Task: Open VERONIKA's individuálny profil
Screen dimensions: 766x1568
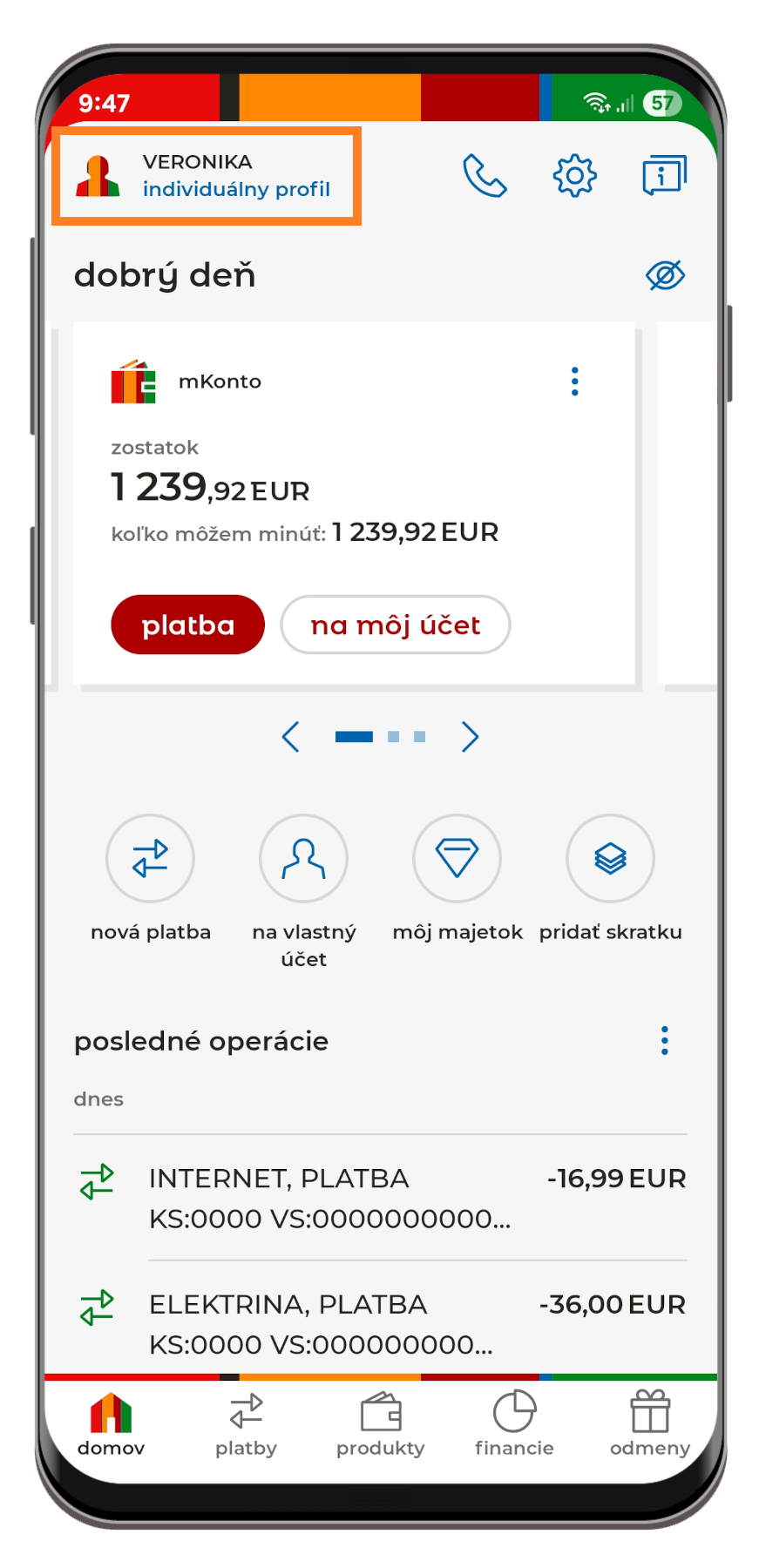Action: coord(206,174)
